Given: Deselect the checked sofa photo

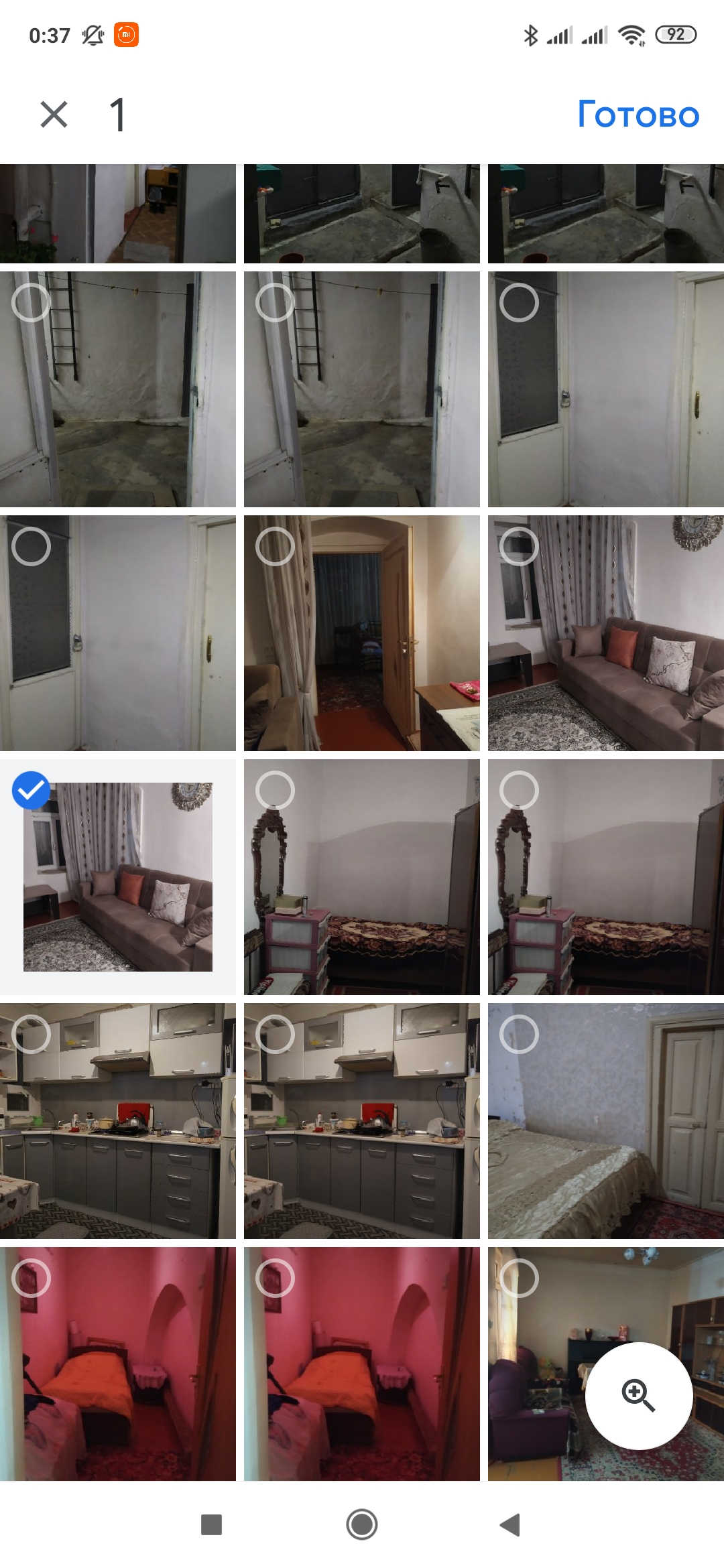Looking at the screenshot, I should click(x=118, y=876).
